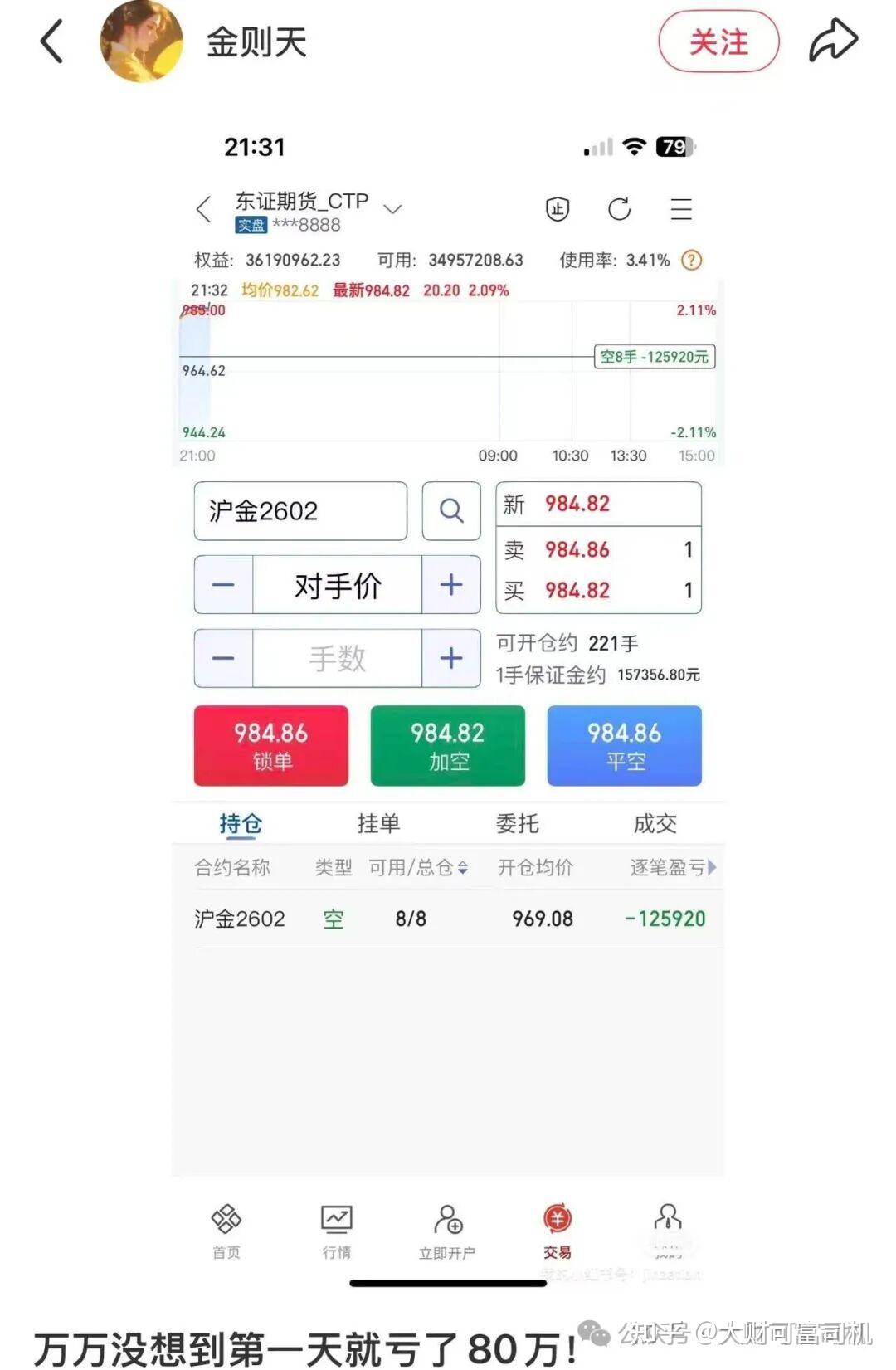Tap the contract search magnifier icon
The width and height of the screenshot is (896, 1370).
pyautogui.click(x=450, y=510)
